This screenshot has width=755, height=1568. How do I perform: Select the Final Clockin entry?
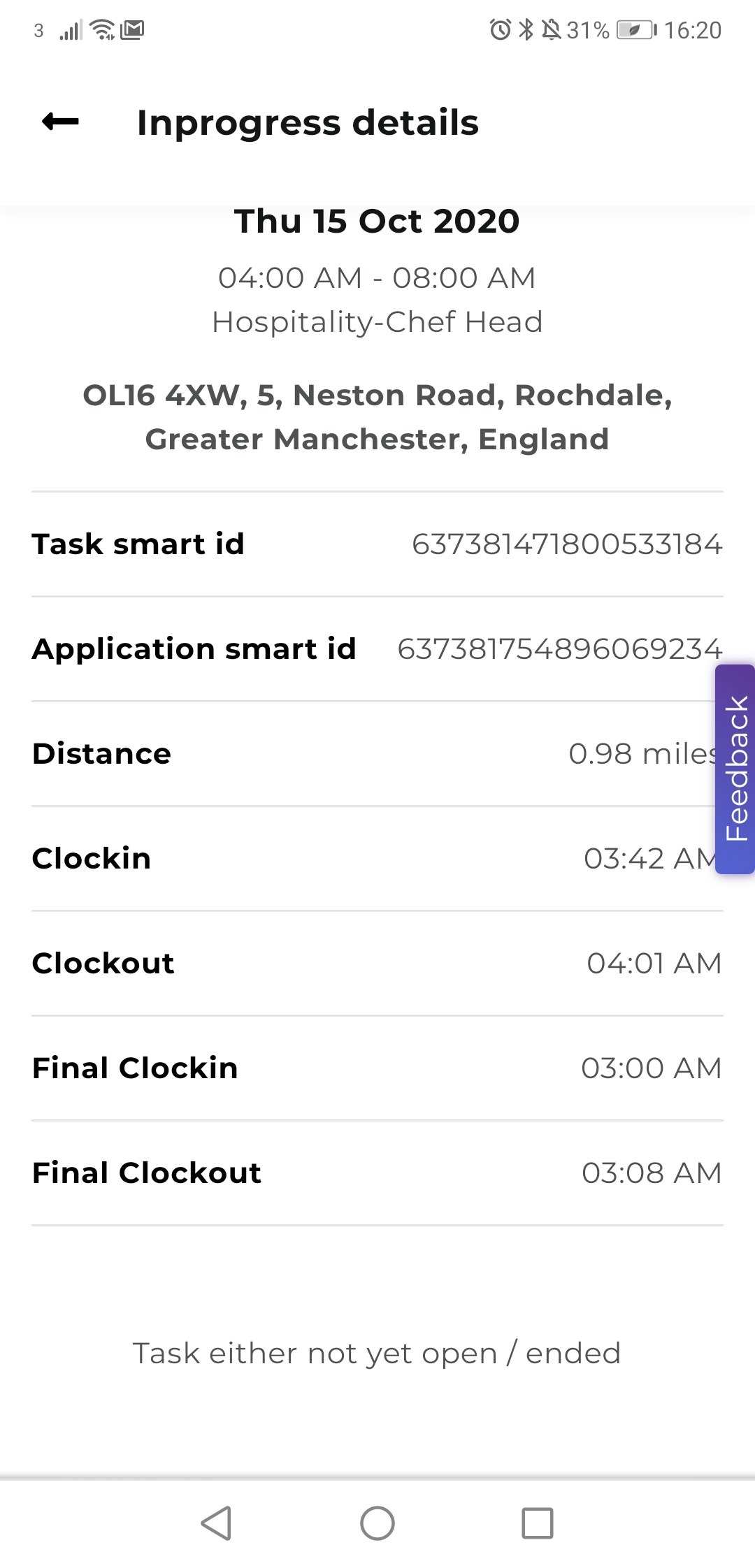[x=377, y=1068]
